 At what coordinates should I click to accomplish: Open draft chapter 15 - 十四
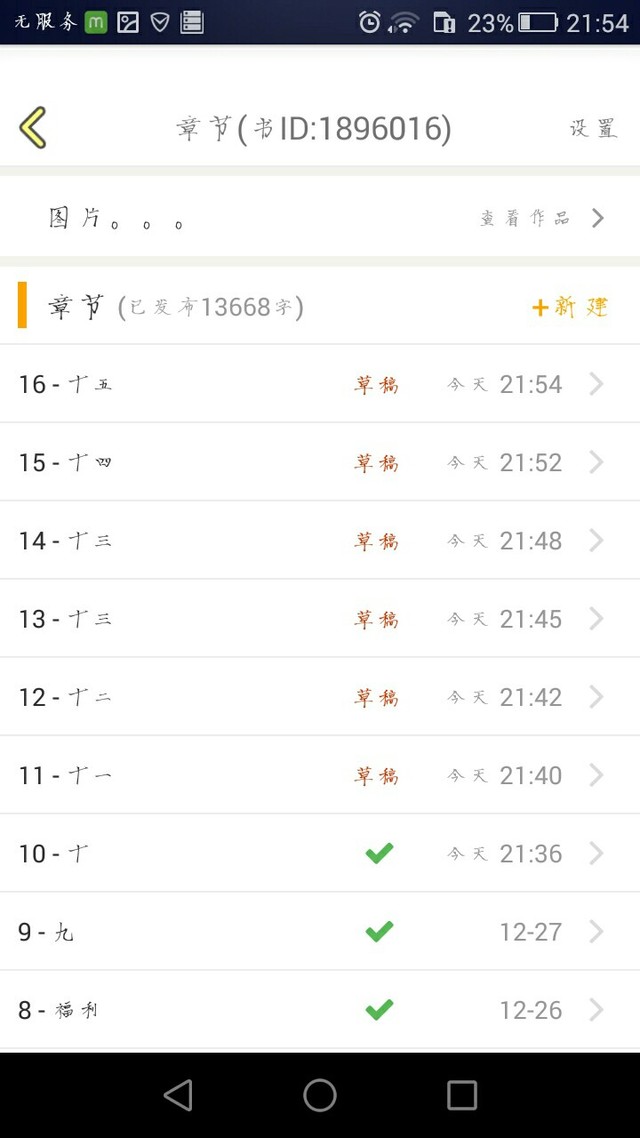[320, 462]
